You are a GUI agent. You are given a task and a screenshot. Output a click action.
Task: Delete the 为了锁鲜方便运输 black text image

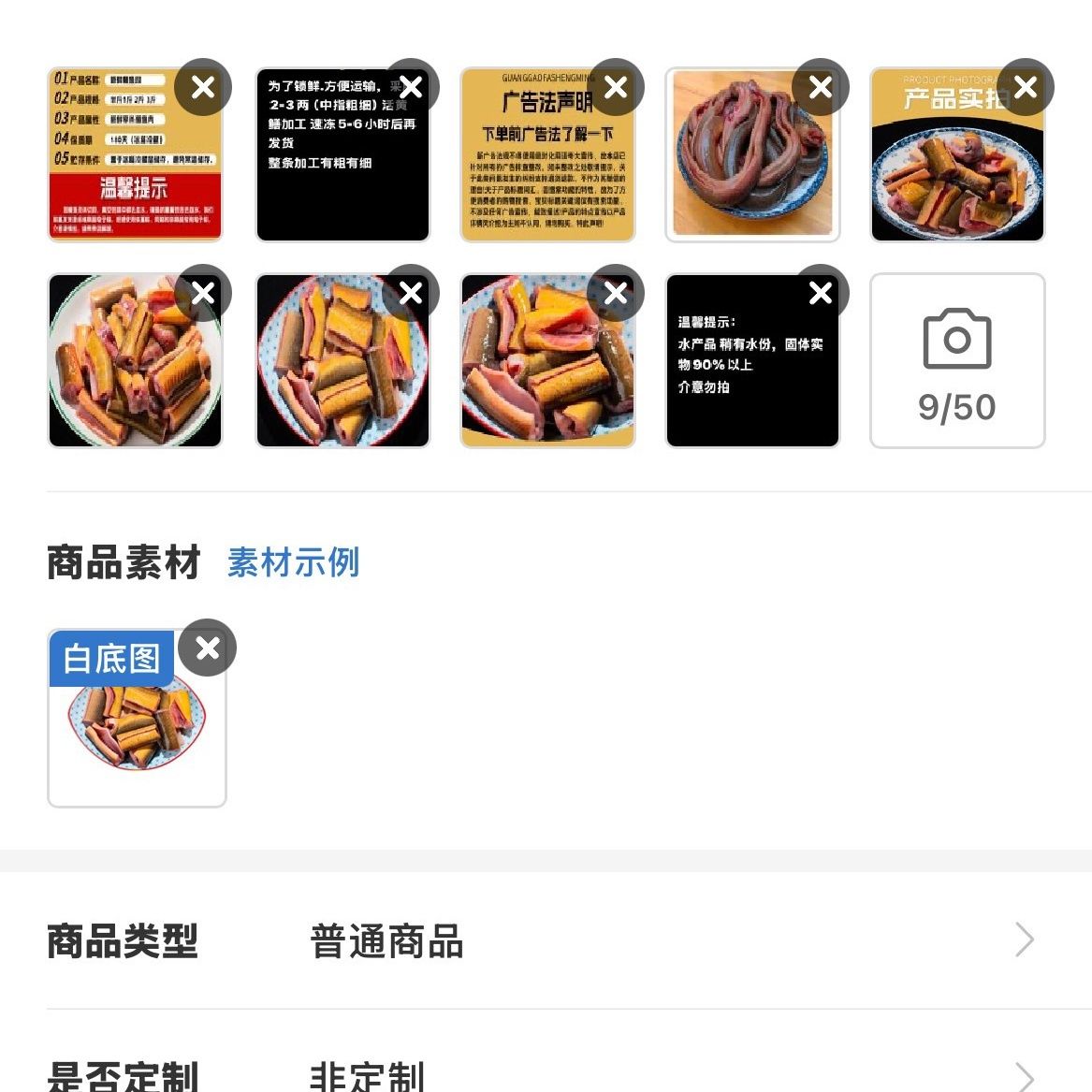(410, 88)
